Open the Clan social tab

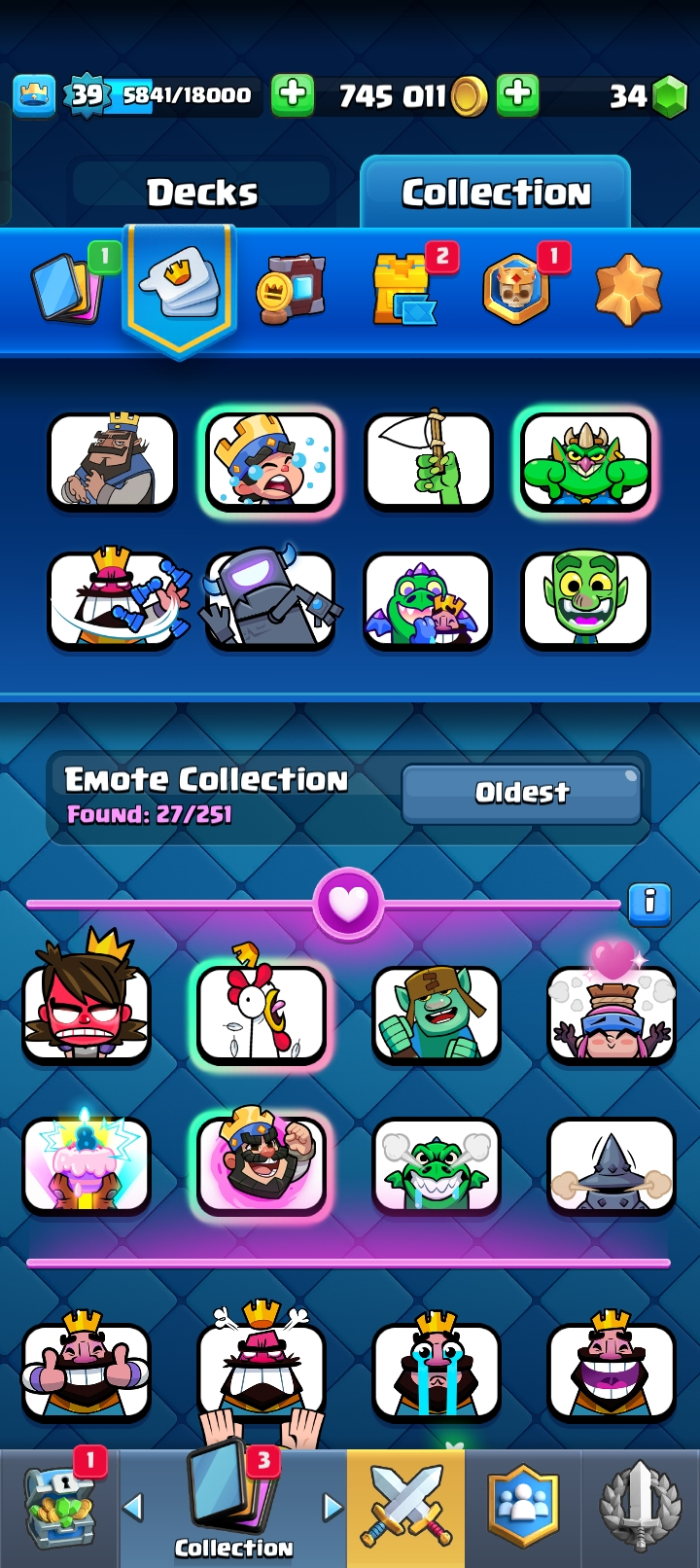tap(523, 1508)
